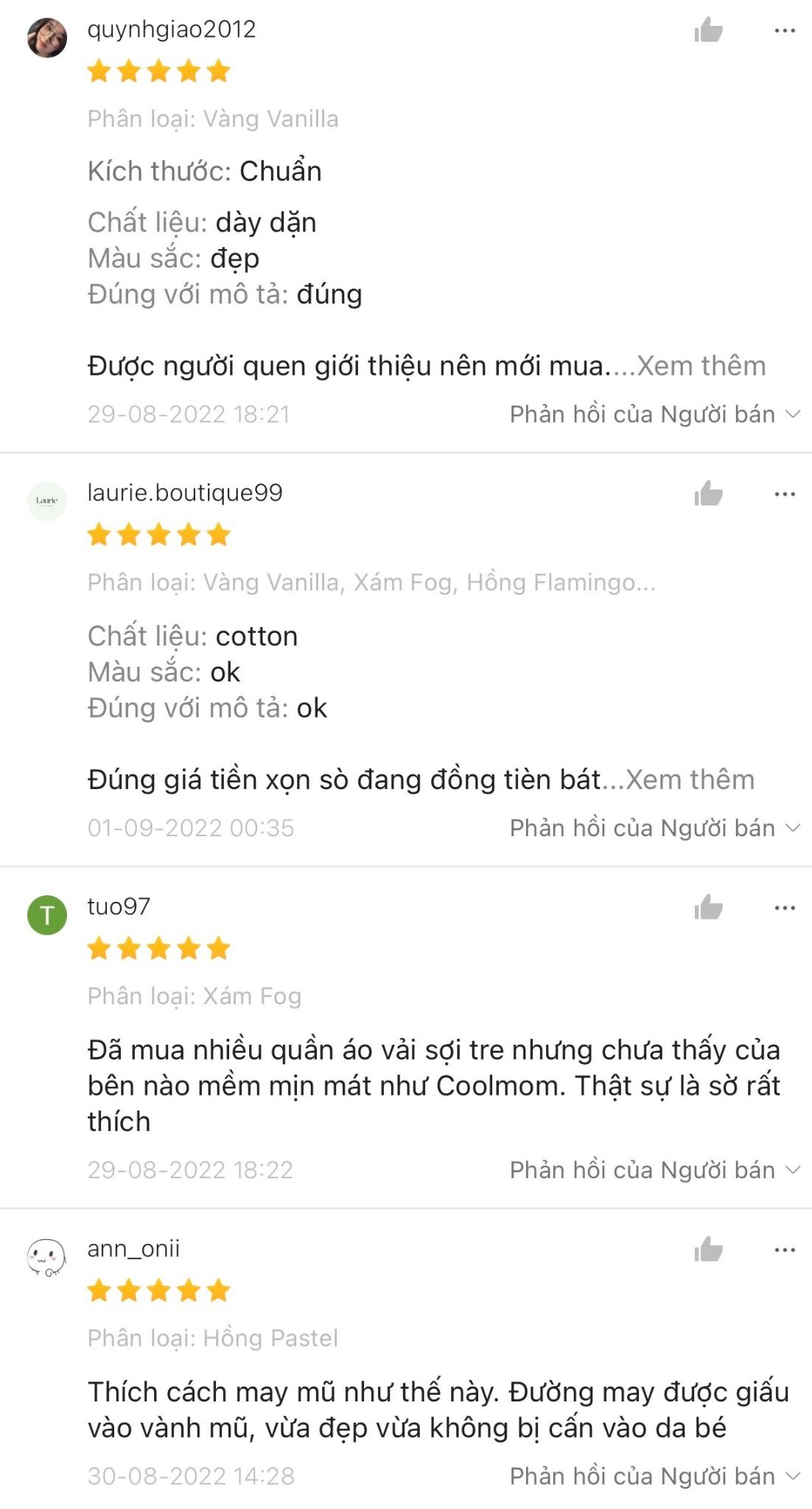
Task: Open tuo97's profile avatar
Action: [47, 915]
